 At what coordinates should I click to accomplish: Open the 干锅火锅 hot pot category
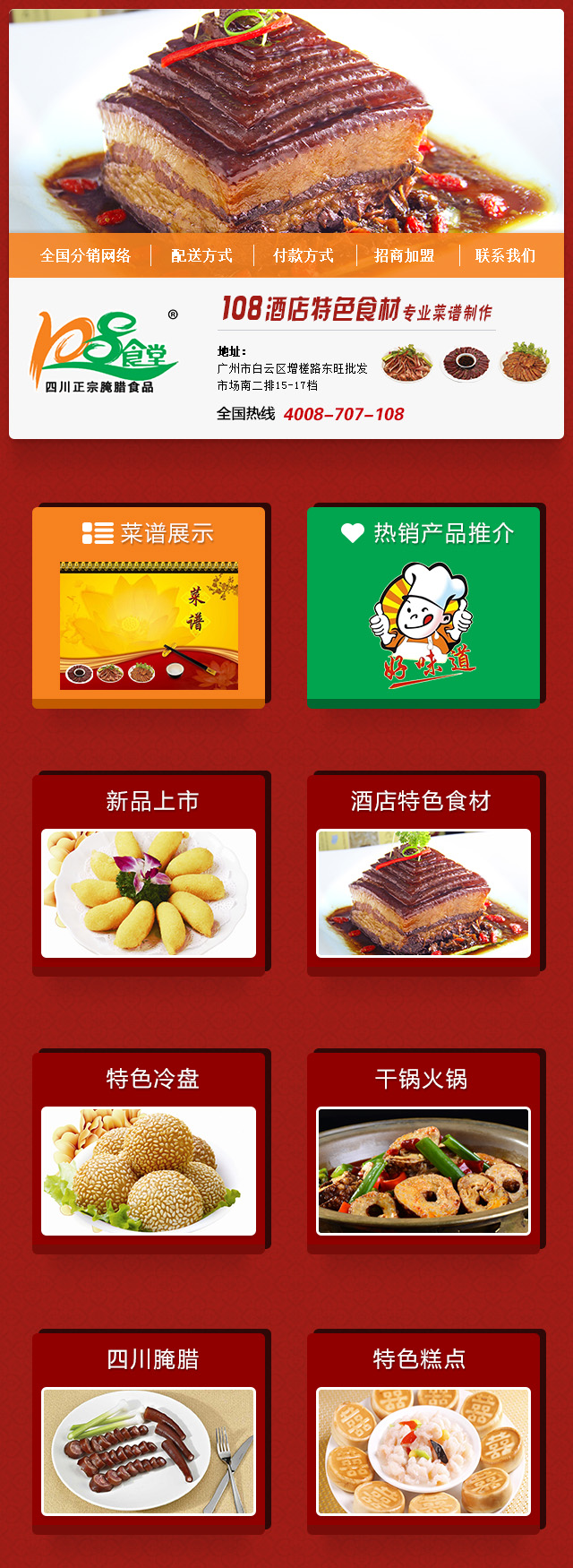pos(423,1151)
